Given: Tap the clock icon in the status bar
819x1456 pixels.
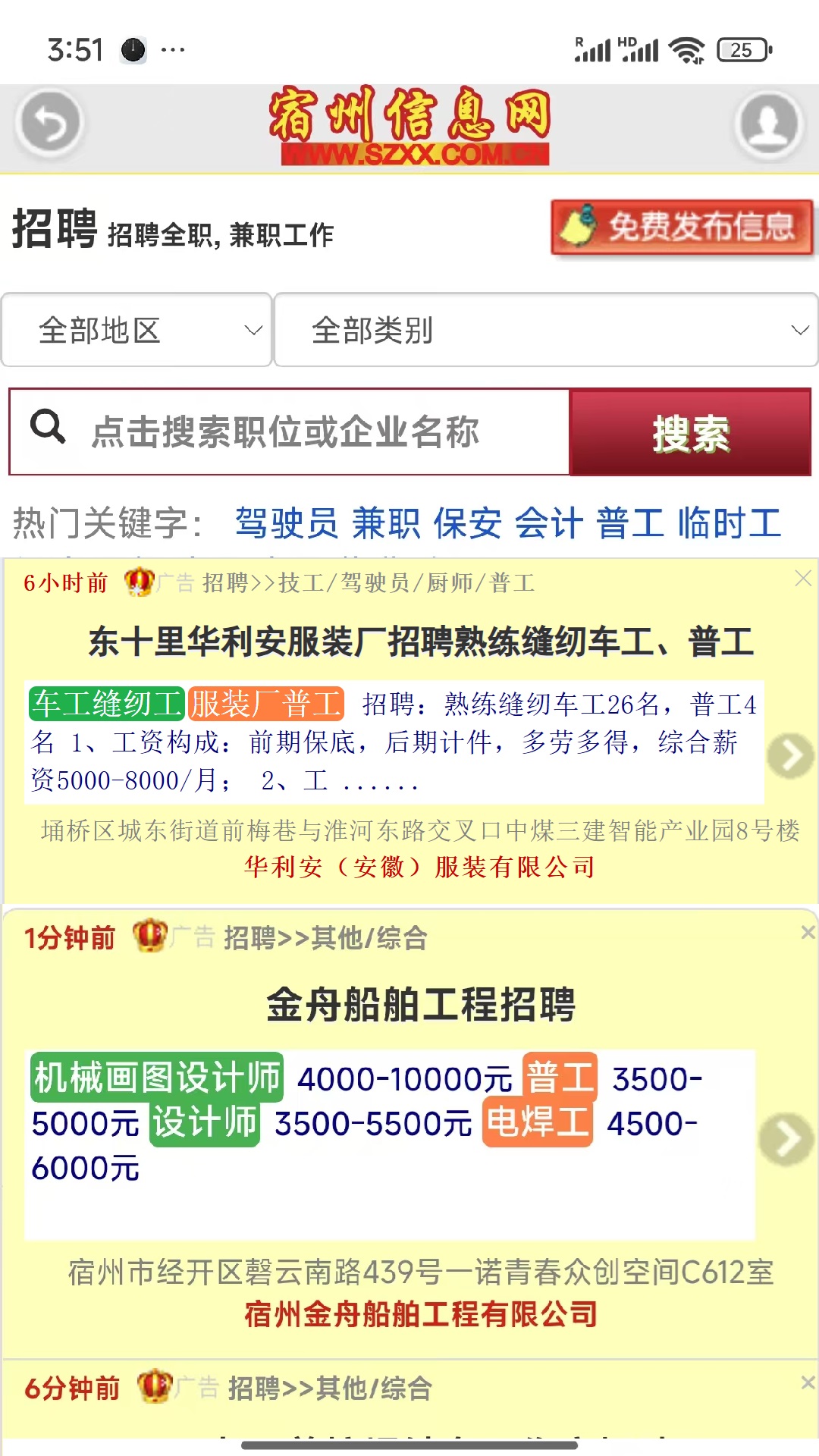Looking at the screenshot, I should click(x=133, y=49).
